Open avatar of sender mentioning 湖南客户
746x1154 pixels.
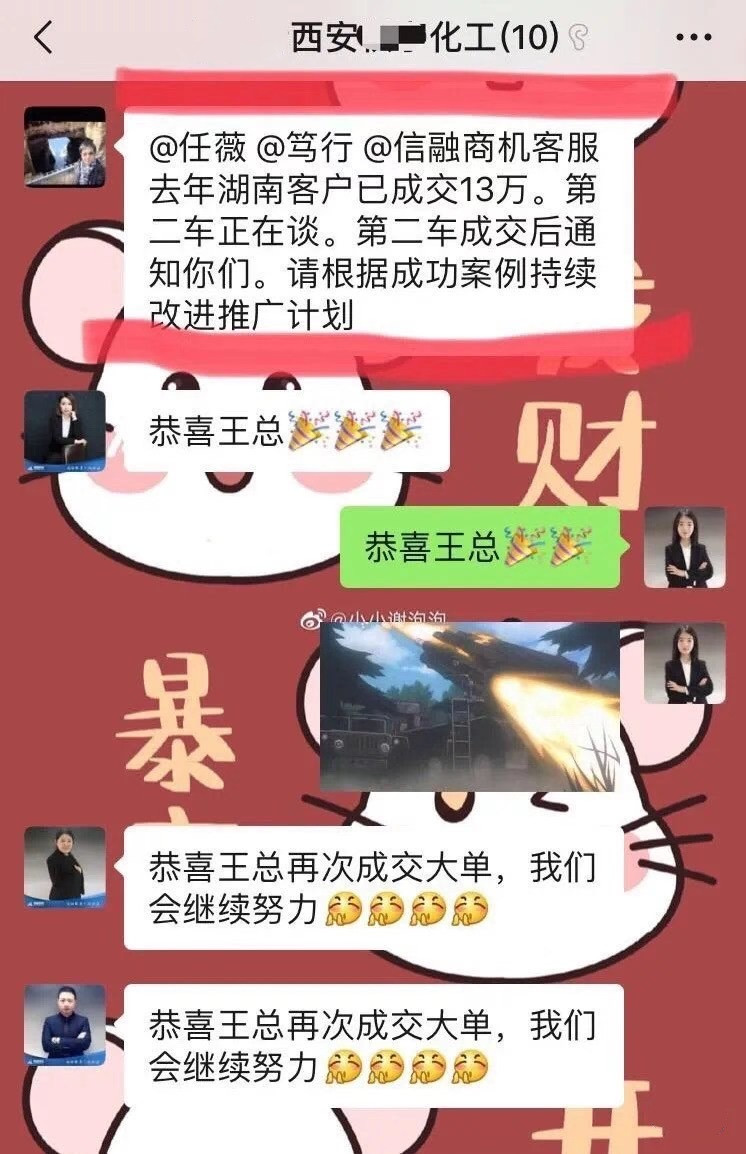[65, 147]
